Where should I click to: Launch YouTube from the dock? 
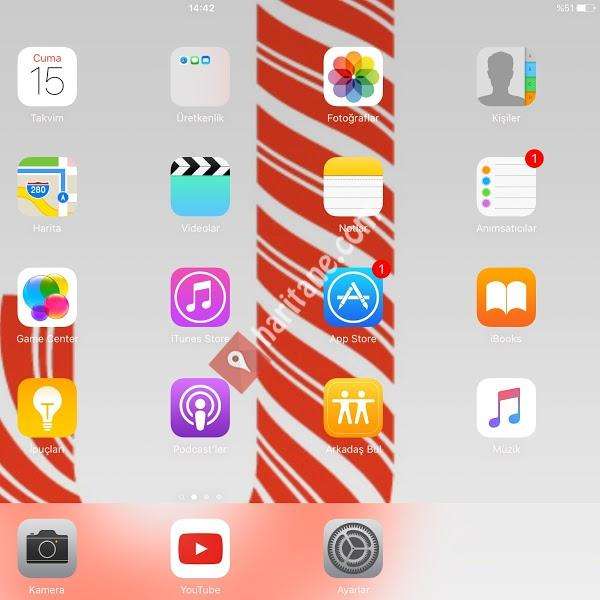(200, 549)
